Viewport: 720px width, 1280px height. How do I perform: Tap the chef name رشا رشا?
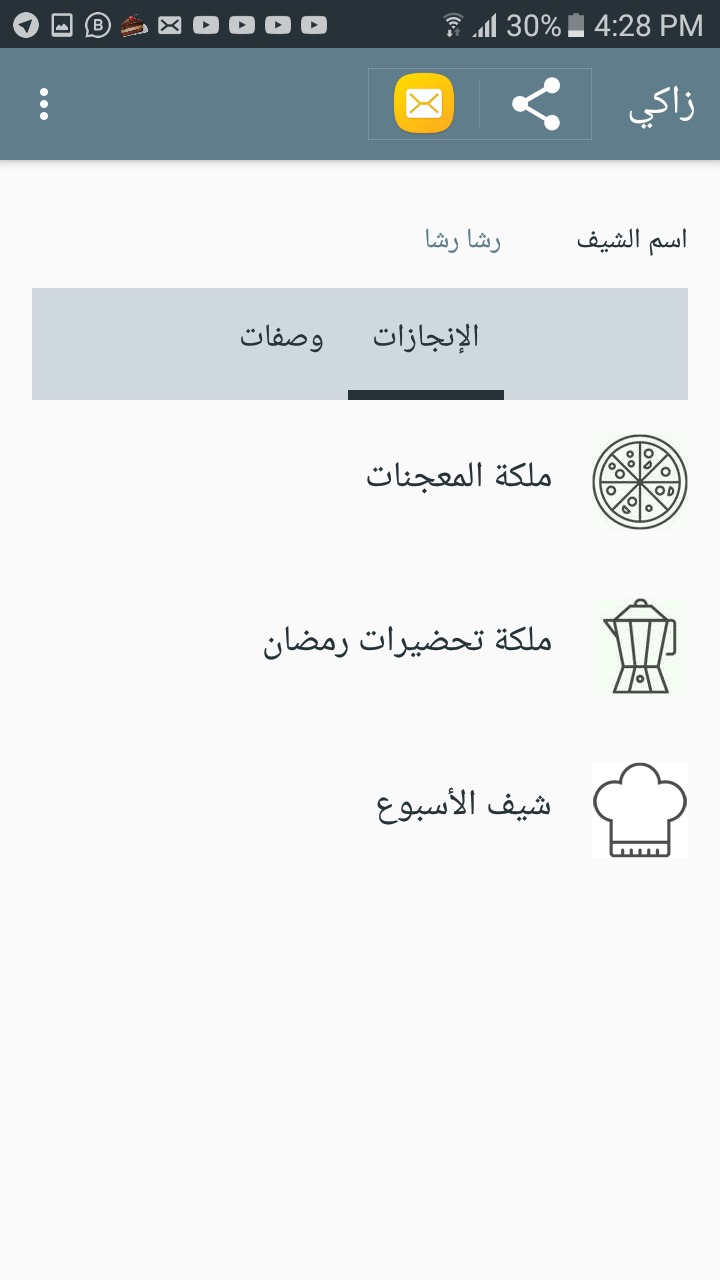click(x=462, y=241)
